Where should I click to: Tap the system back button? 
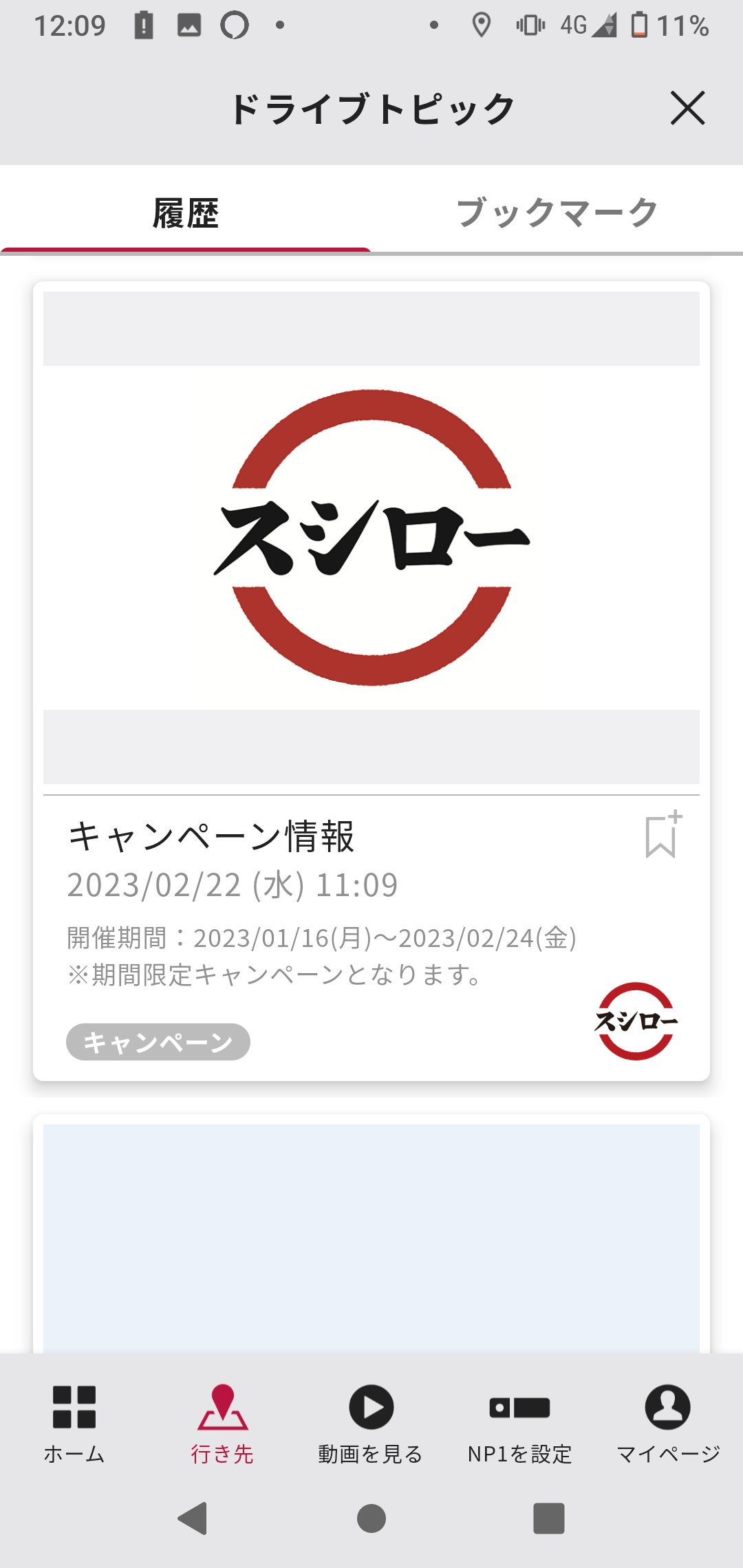[x=193, y=1518]
